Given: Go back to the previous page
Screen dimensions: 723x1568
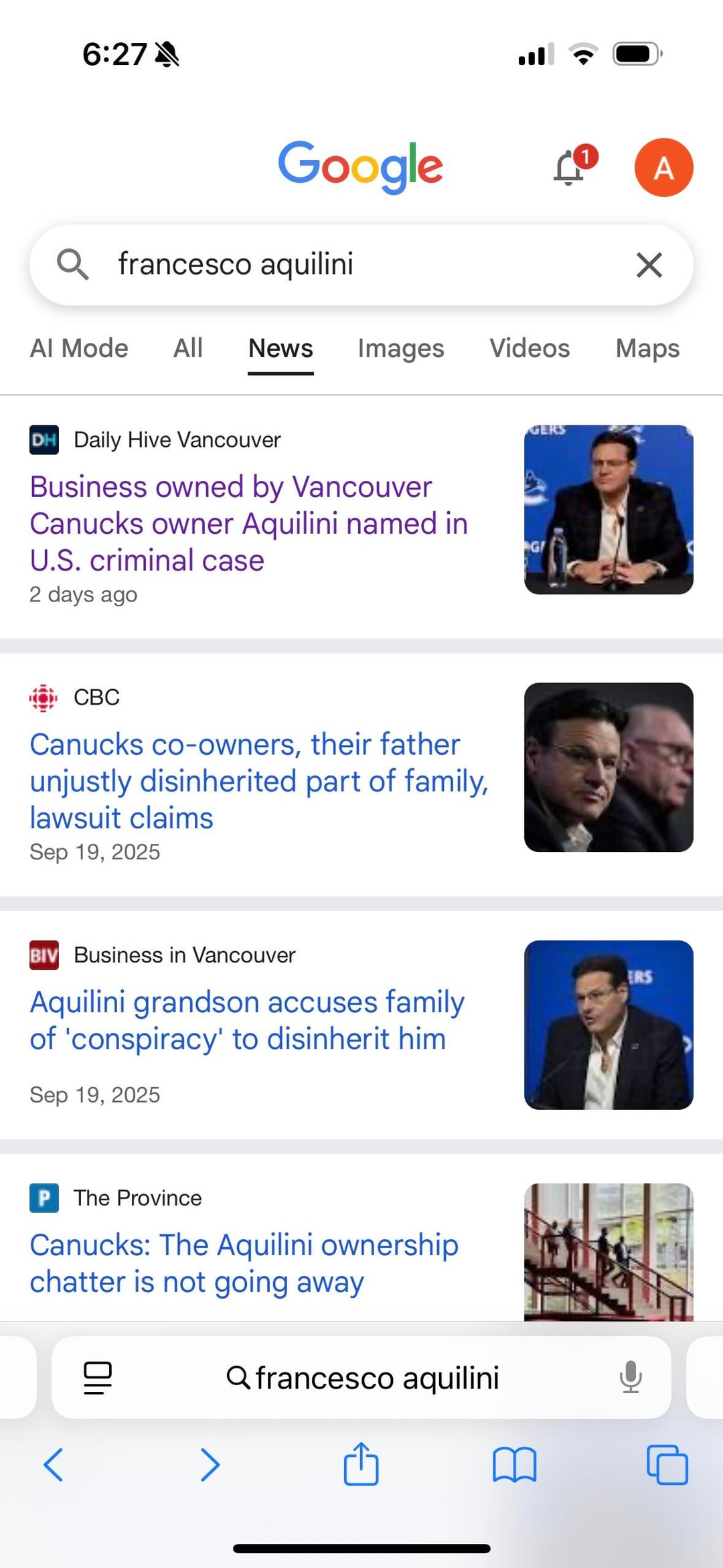Looking at the screenshot, I should click(x=54, y=1465).
